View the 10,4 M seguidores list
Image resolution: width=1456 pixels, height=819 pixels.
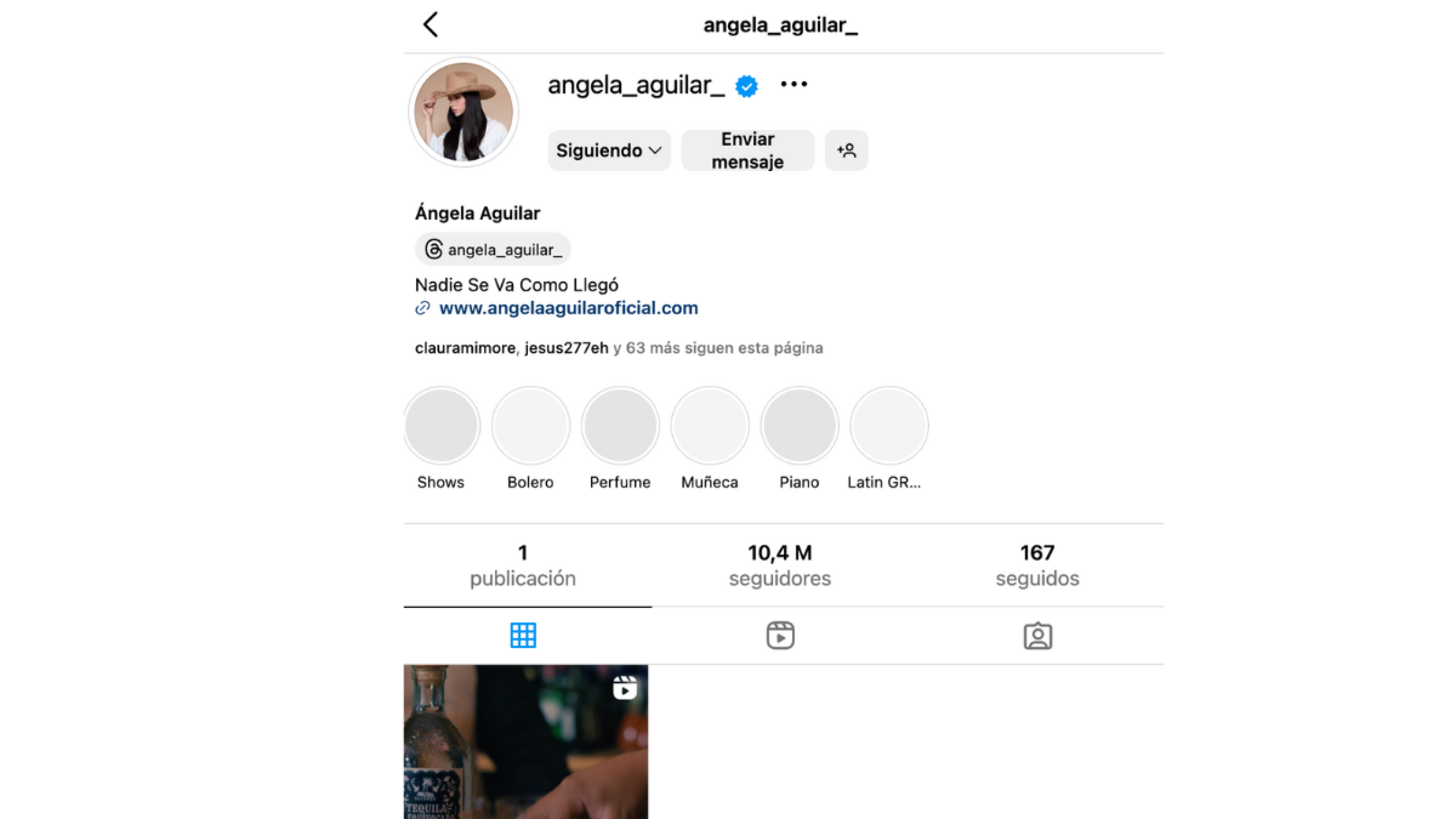point(780,565)
